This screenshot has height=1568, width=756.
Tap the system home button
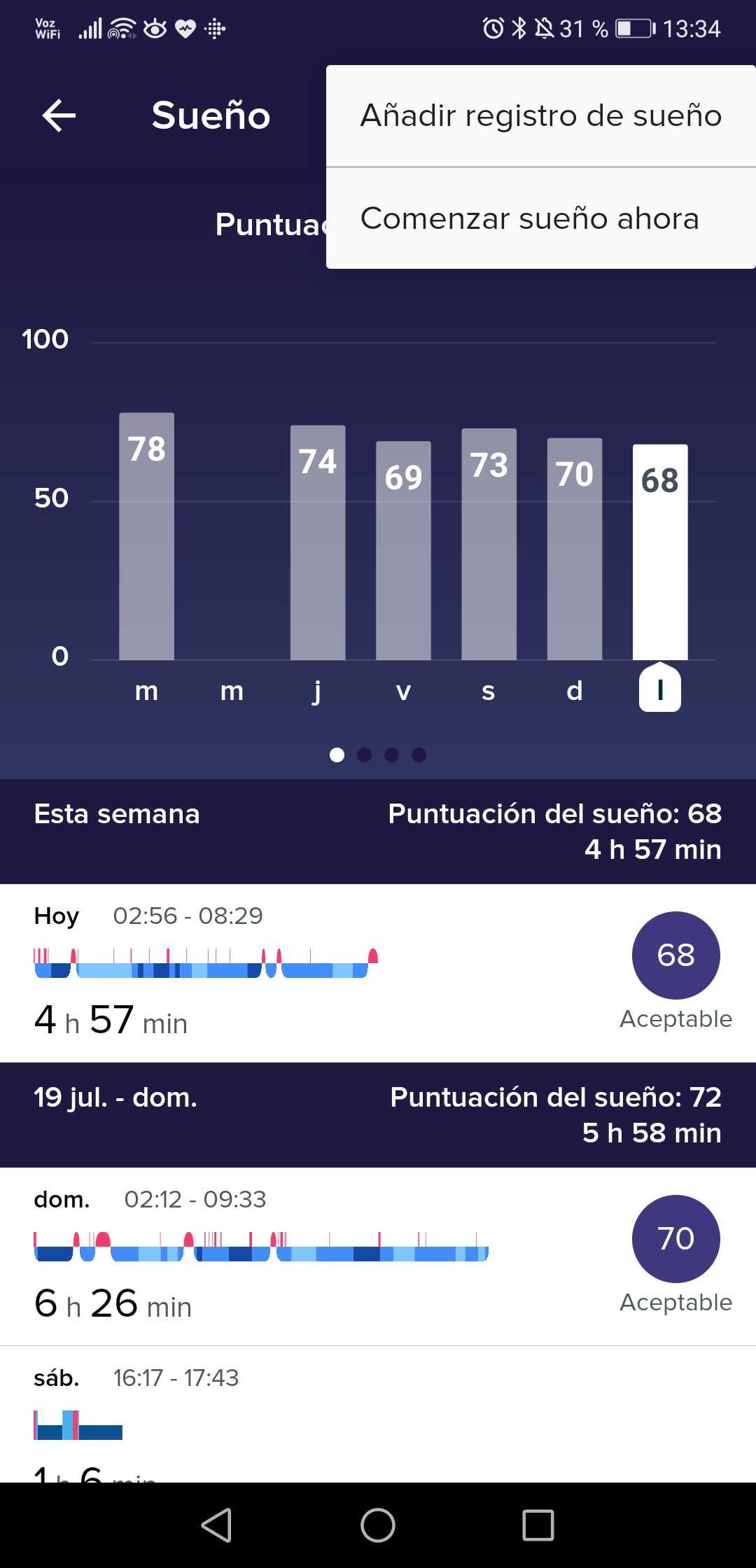click(x=378, y=1525)
